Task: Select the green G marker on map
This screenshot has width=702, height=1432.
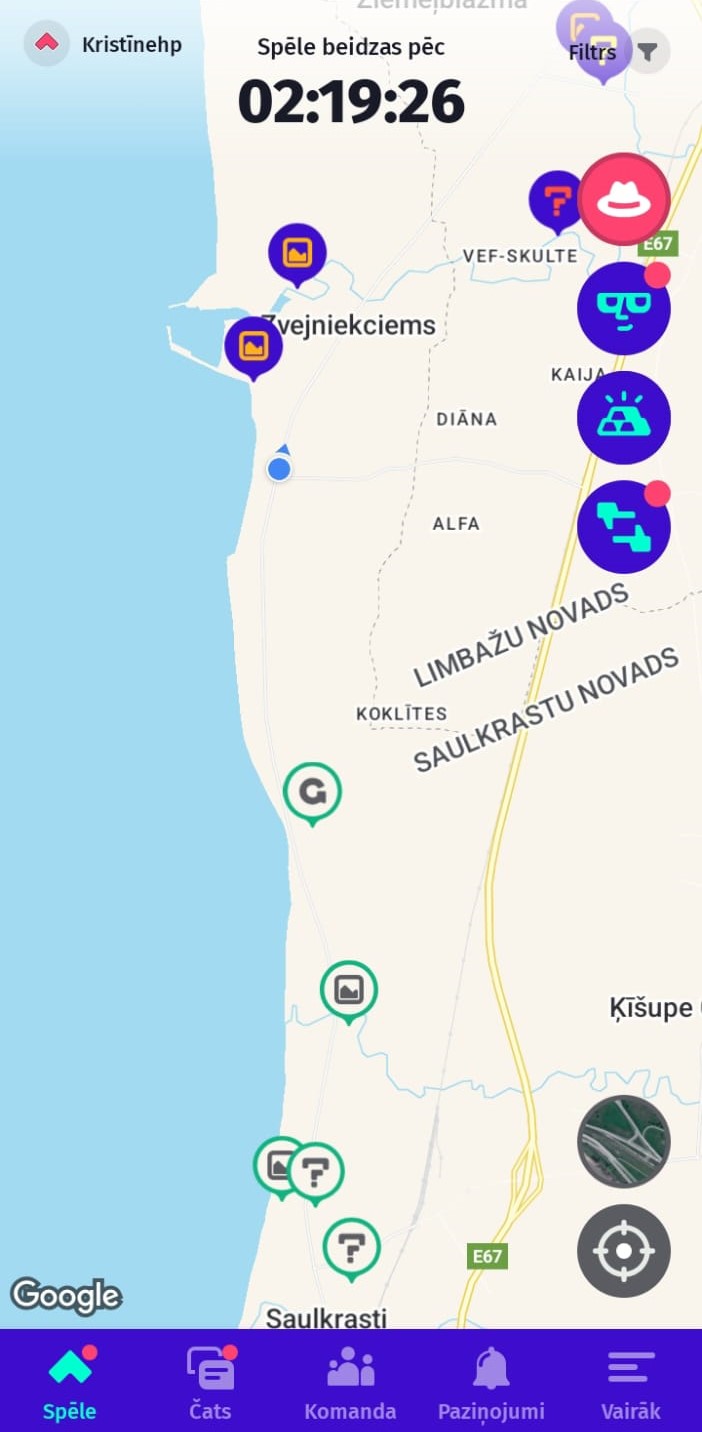Action: pos(313,792)
